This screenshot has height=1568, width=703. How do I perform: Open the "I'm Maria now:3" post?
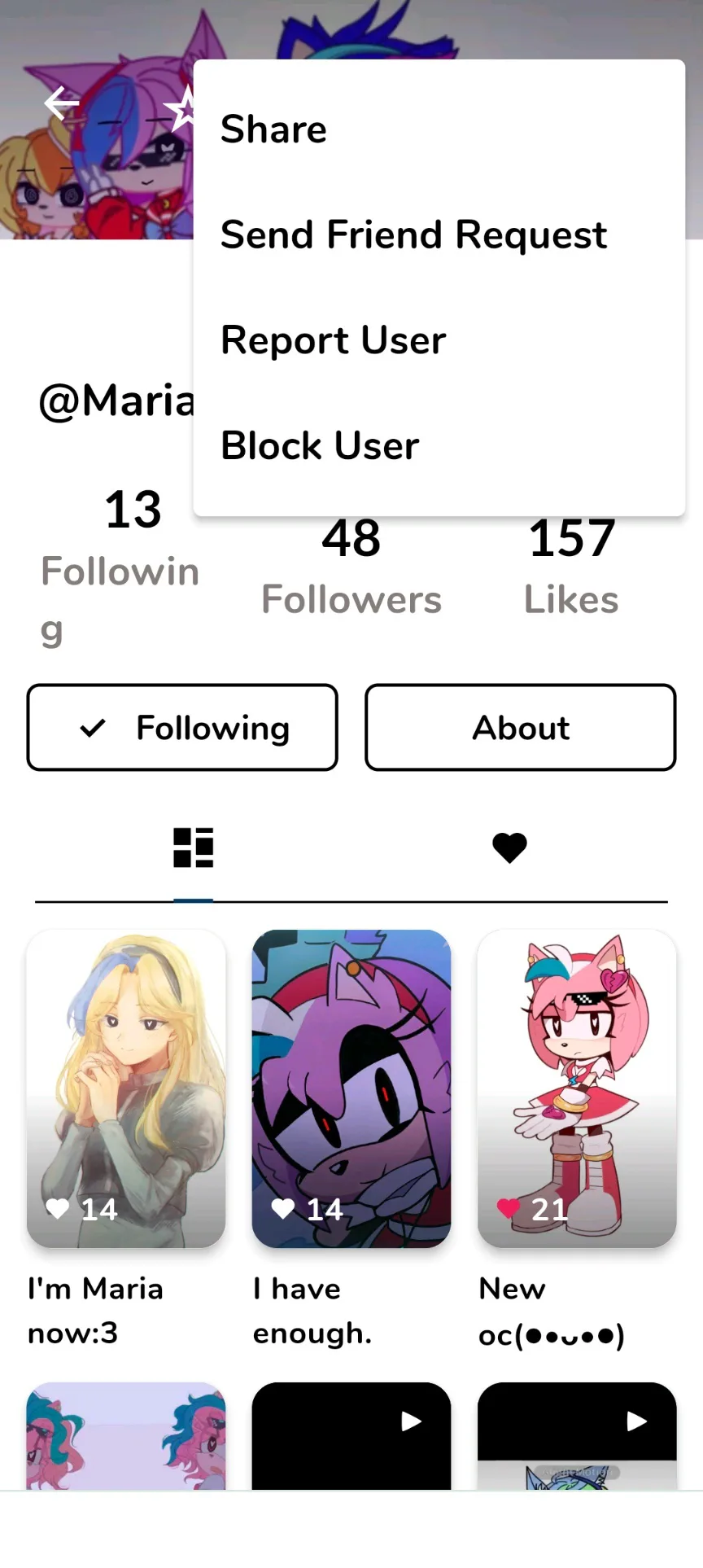126,1088
